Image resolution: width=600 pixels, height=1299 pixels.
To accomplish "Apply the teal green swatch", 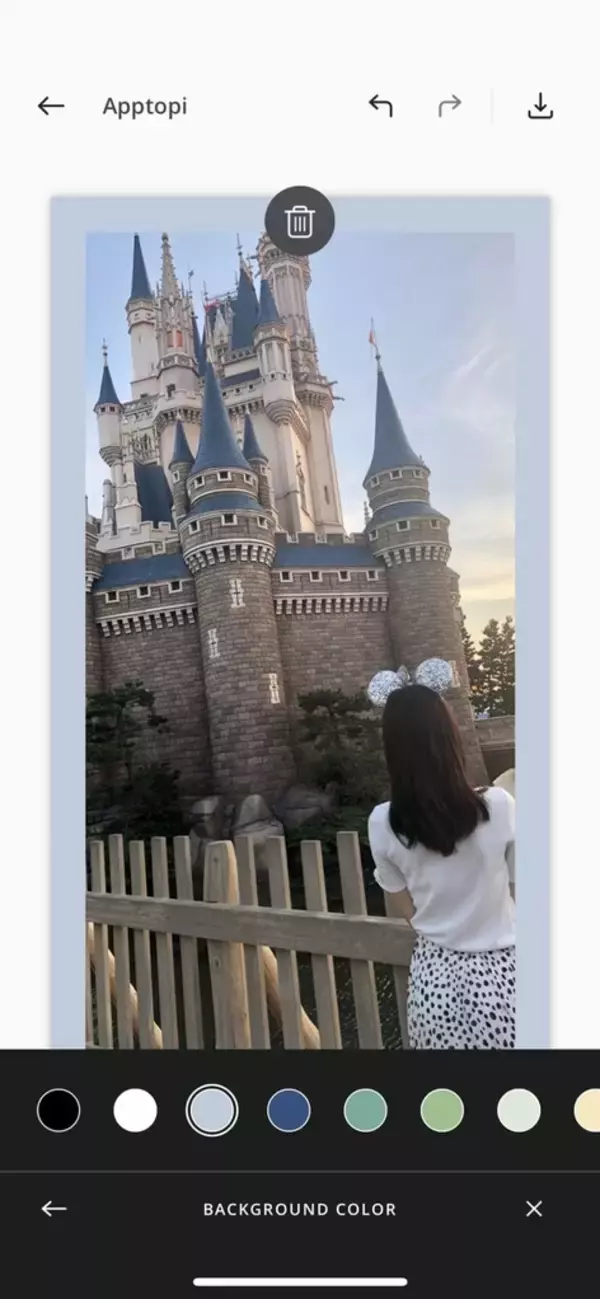I will (x=365, y=1110).
